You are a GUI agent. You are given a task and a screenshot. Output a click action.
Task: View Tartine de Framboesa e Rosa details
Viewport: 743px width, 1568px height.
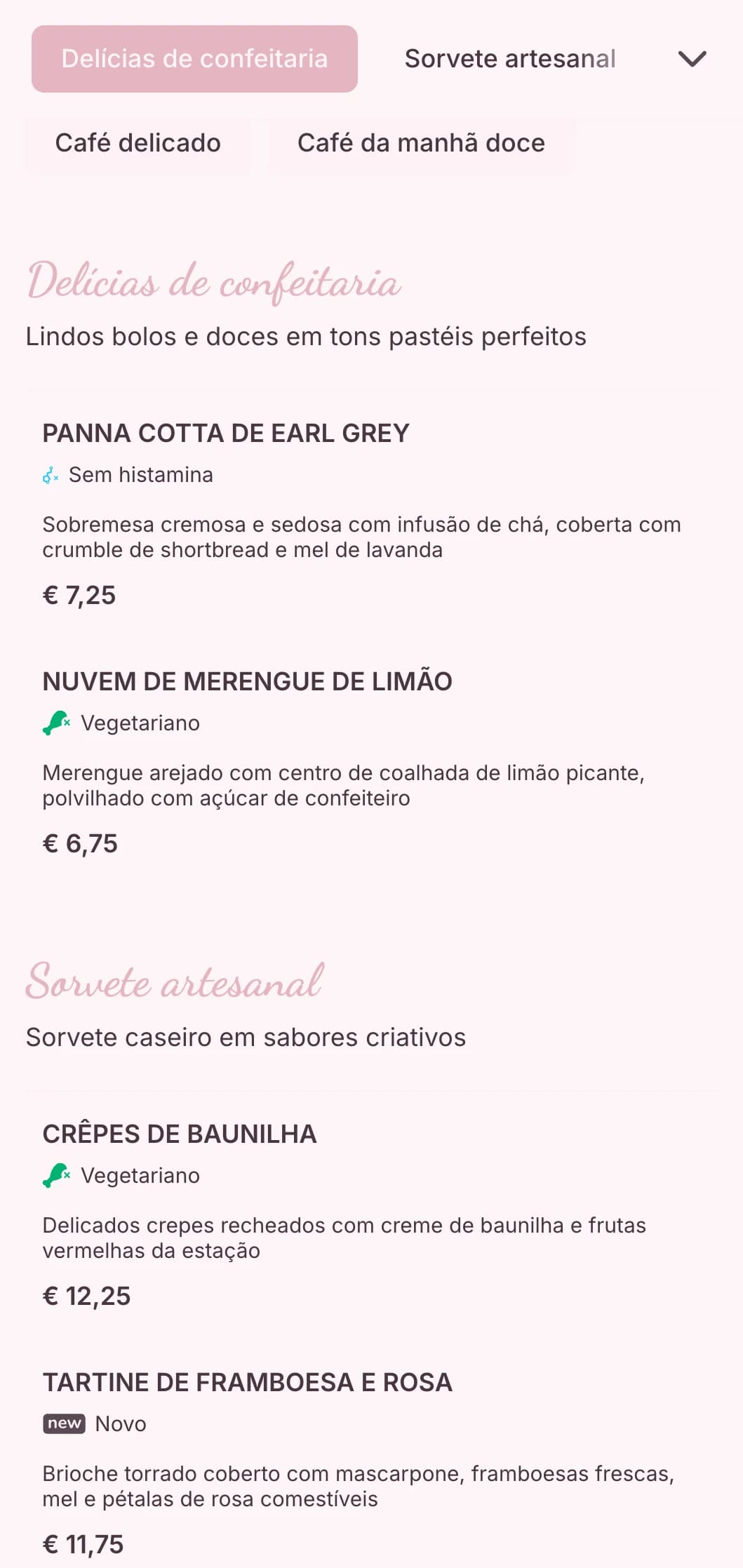[247, 1383]
